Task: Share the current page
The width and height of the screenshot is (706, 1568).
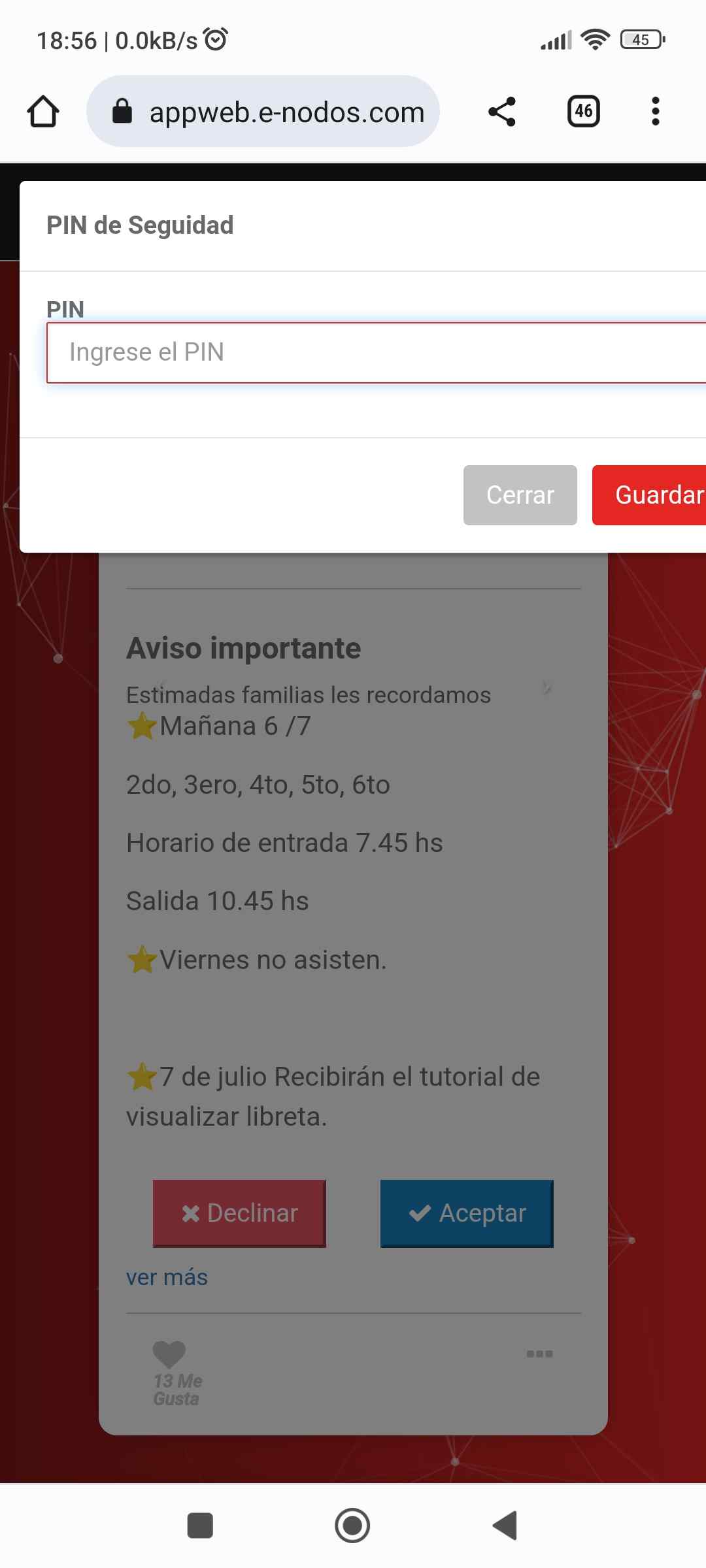Action: point(502,112)
